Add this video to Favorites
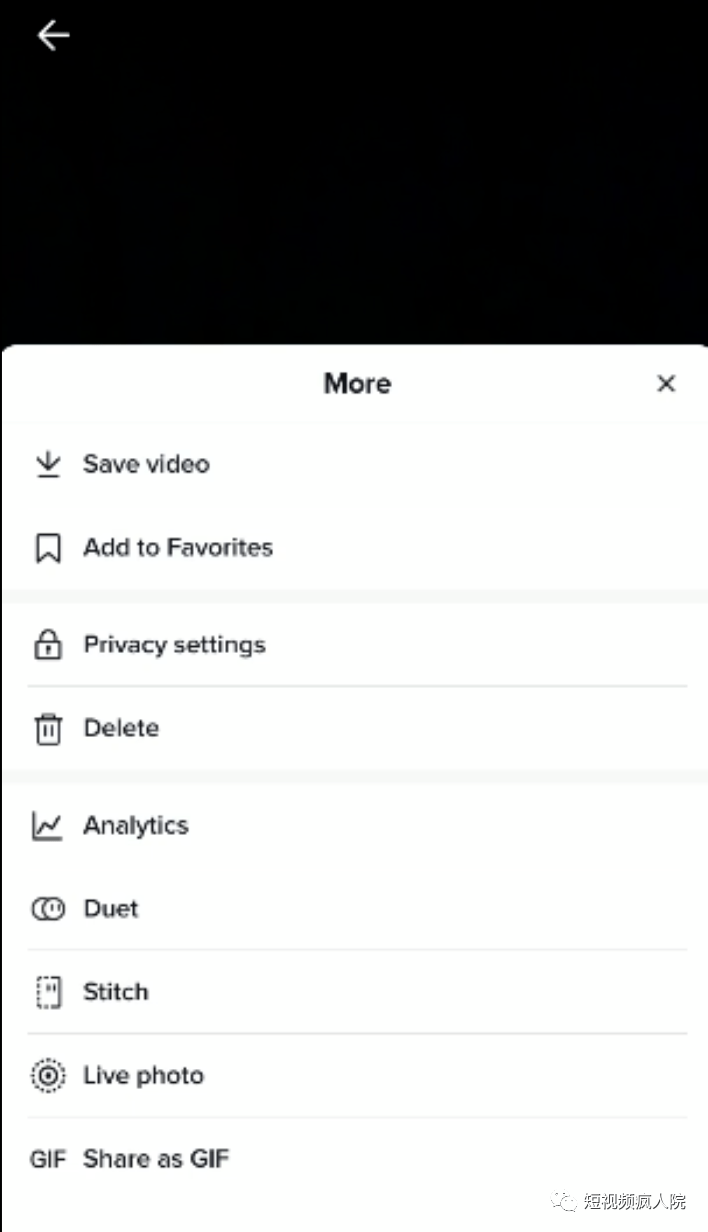708x1232 pixels. click(x=354, y=548)
